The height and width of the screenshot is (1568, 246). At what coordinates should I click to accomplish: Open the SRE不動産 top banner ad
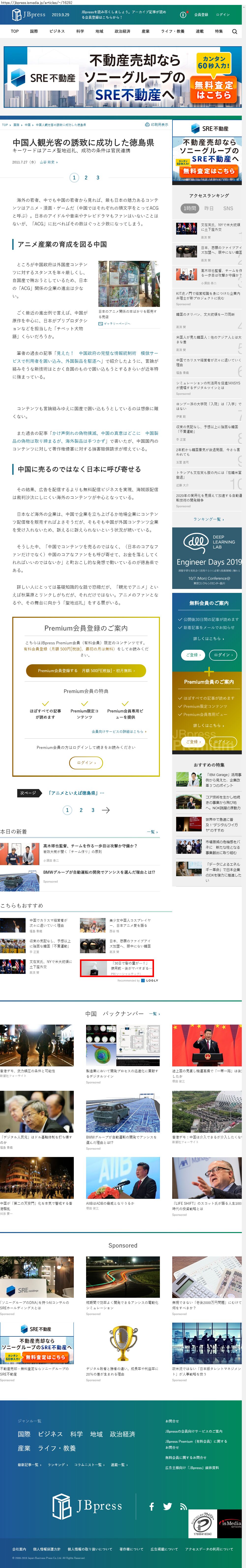tap(122, 77)
